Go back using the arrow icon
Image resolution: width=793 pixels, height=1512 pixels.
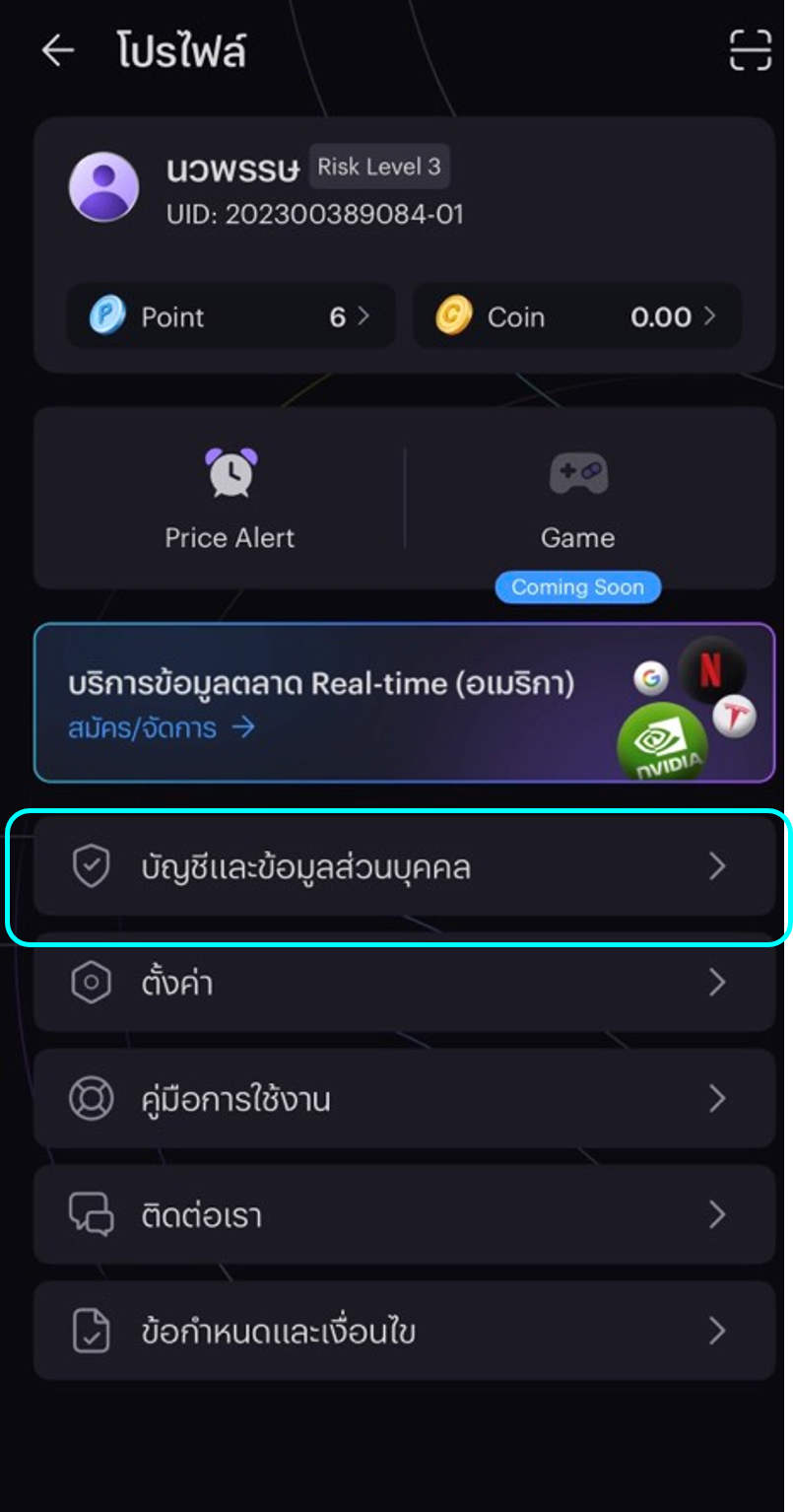click(x=58, y=51)
